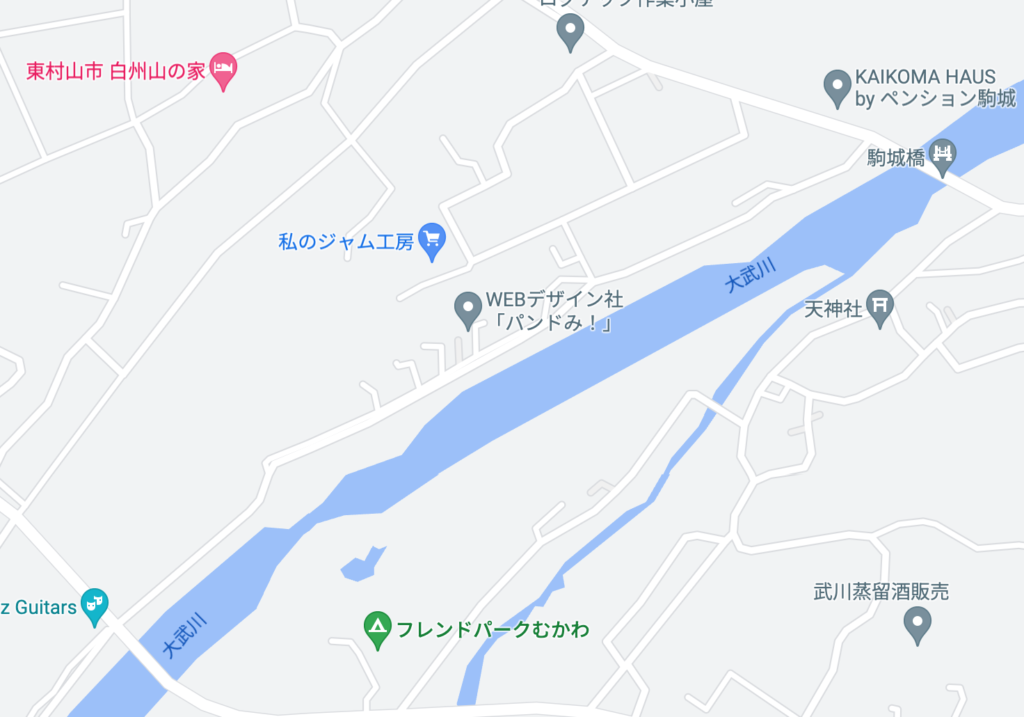Tap the grey pin at the top
The height and width of the screenshot is (717, 1024).
[570, 32]
